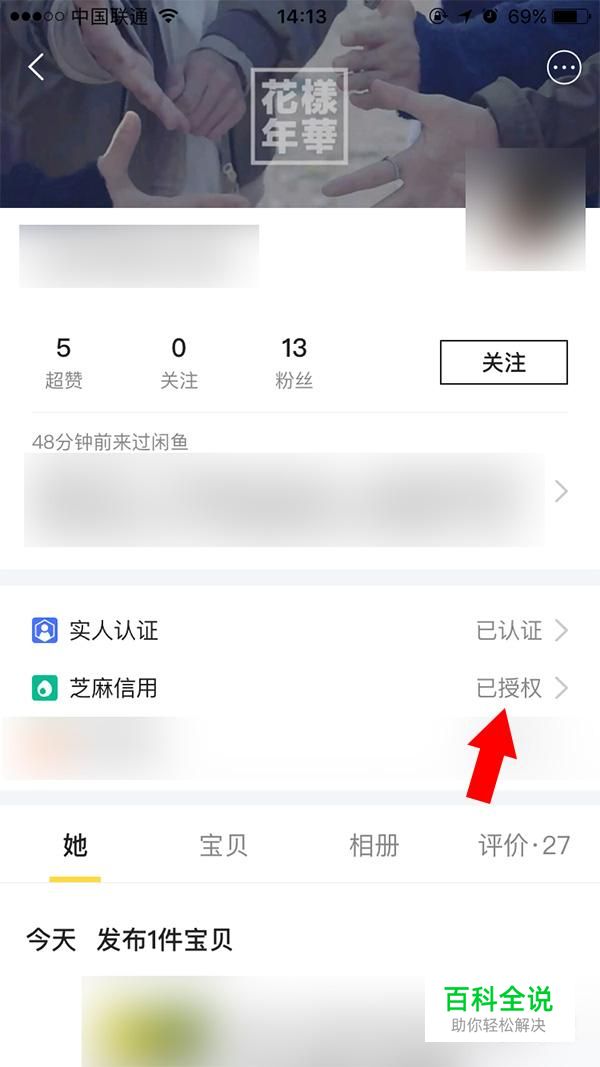Open the blurred profile avatar
This screenshot has height=1067, width=600.
tap(525, 210)
